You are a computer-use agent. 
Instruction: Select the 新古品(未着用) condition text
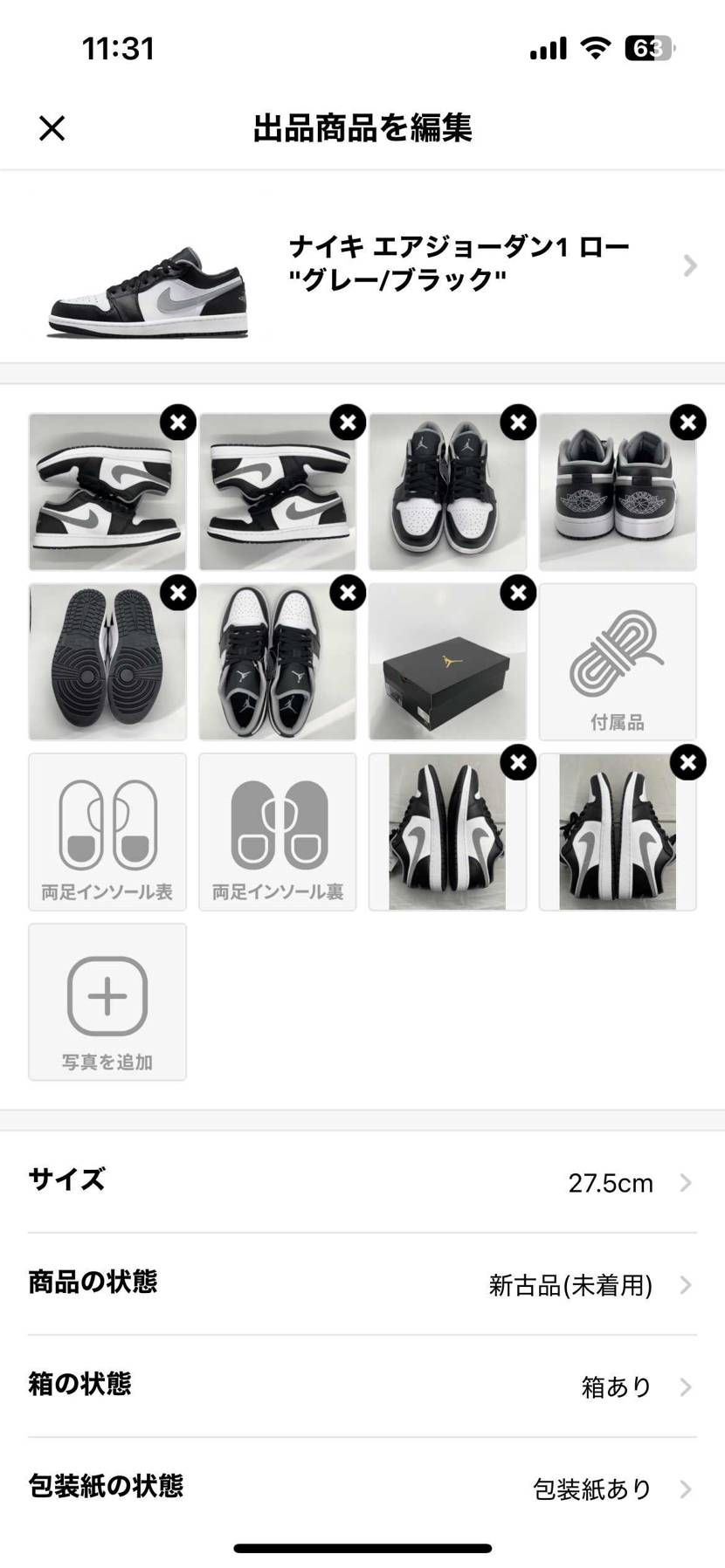569,1284
